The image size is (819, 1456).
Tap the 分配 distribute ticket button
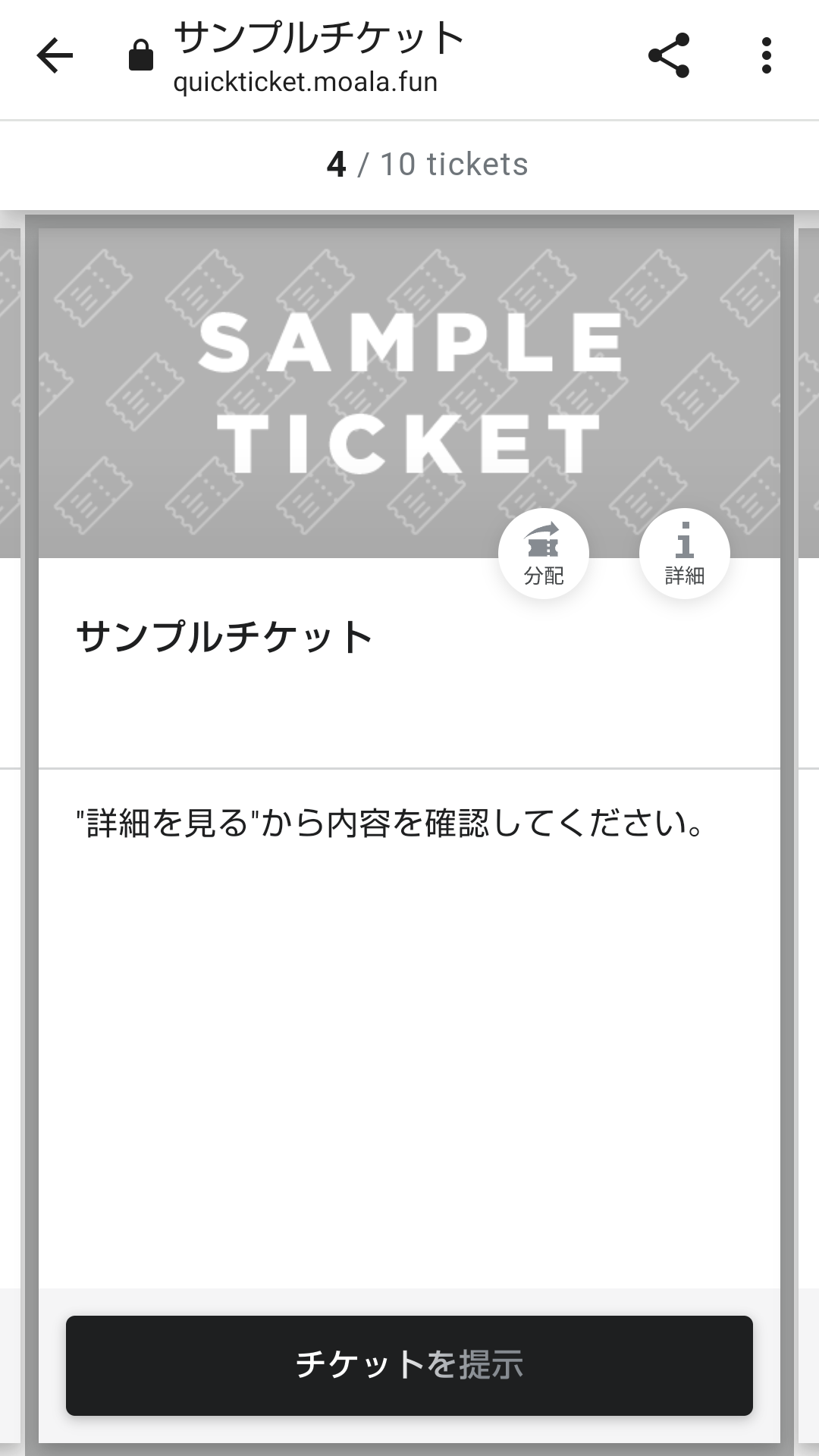tap(543, 554)
